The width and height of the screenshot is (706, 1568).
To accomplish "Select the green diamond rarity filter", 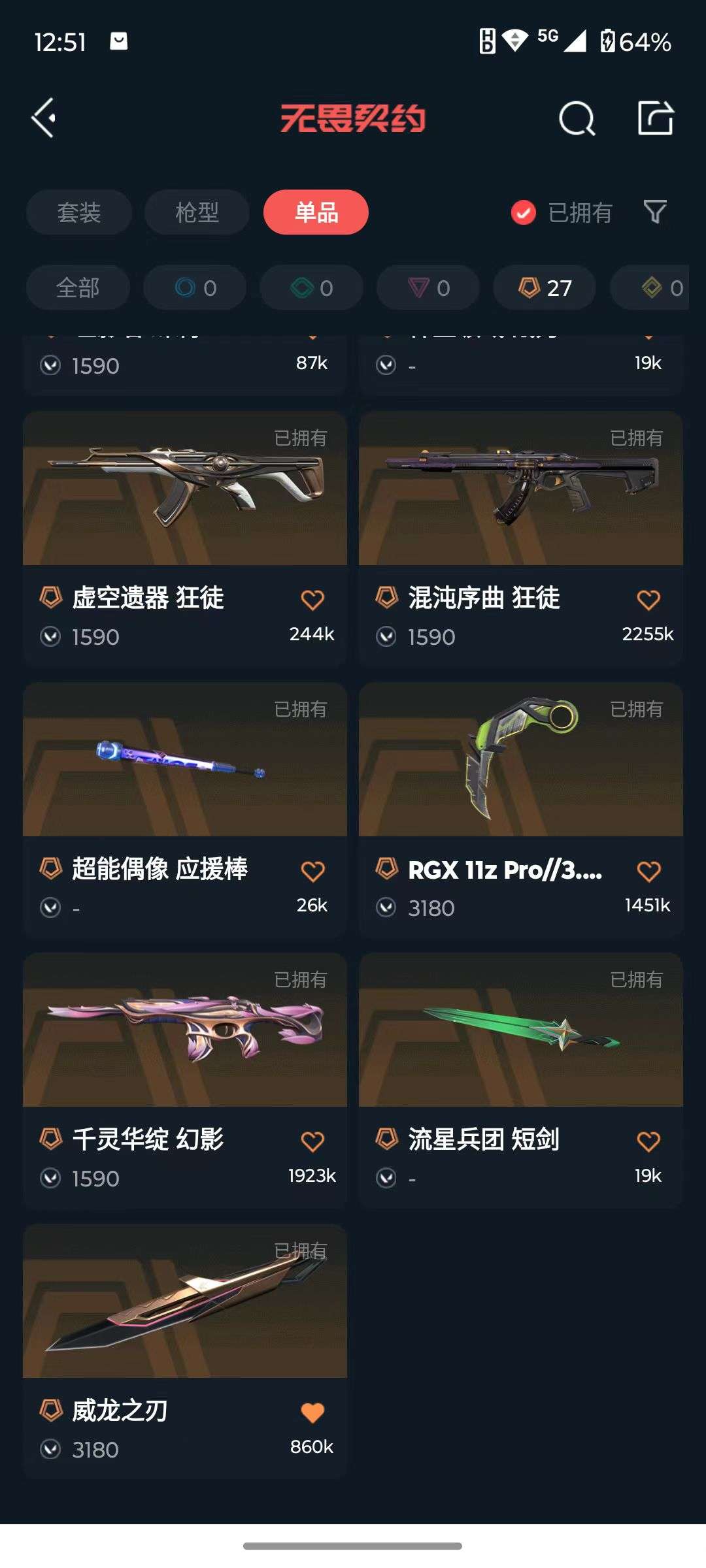I will [x=311, y=287].
